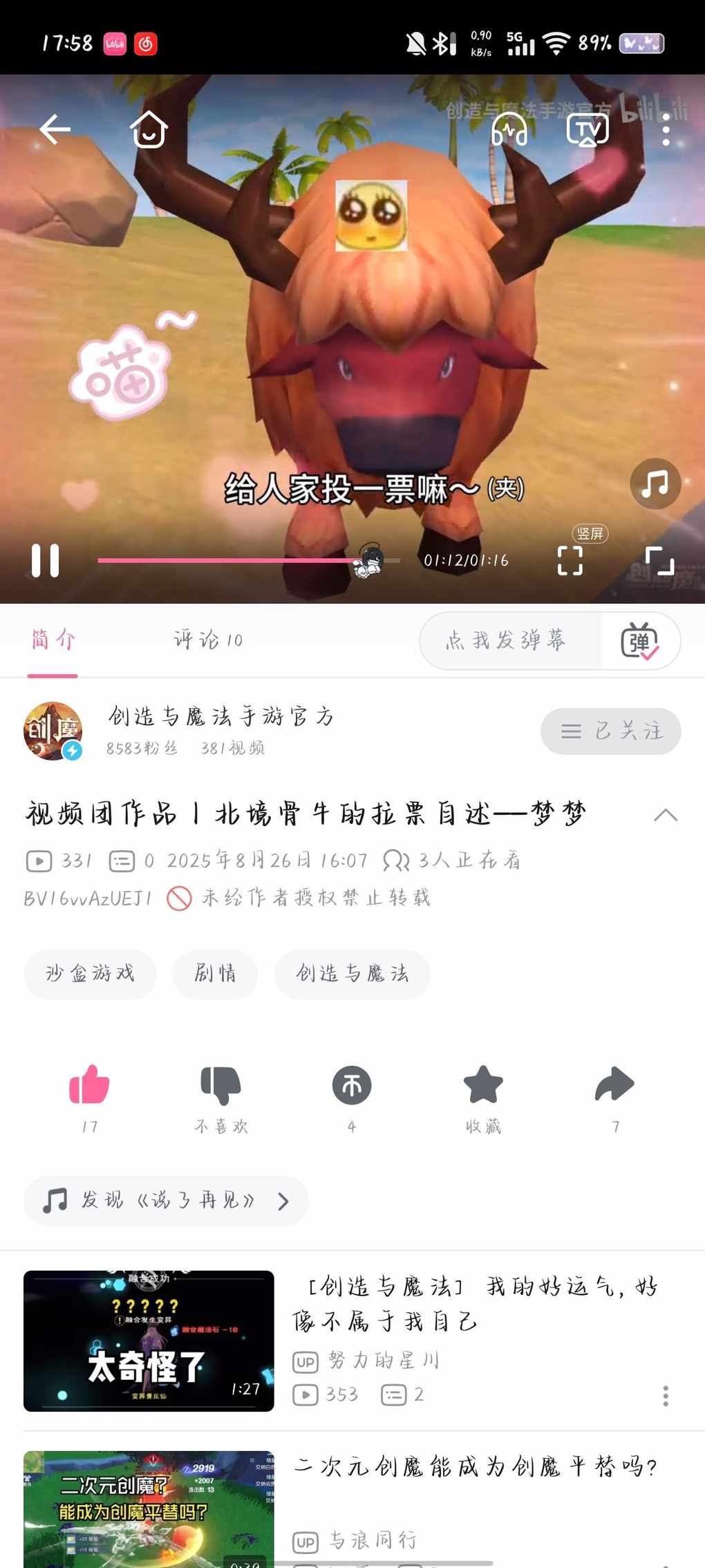Image resolution: width=705 pixels, height=1568 pixels.
Task: Mark the video as 不喜欢
Action: tap(220, 1085)
